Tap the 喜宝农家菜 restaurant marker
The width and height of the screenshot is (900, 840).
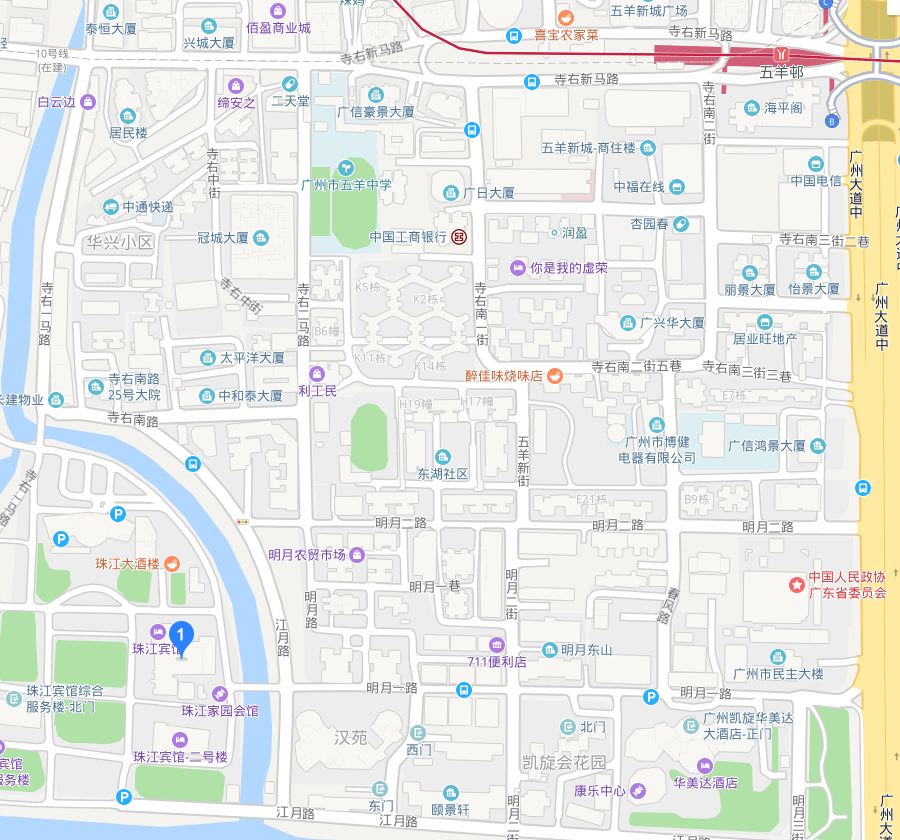click(565, 17)
